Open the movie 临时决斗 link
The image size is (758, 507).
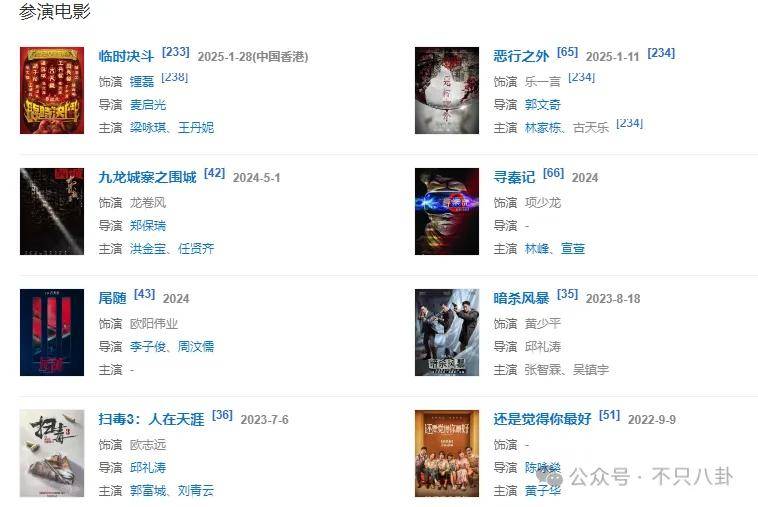[x=127, y=56]
